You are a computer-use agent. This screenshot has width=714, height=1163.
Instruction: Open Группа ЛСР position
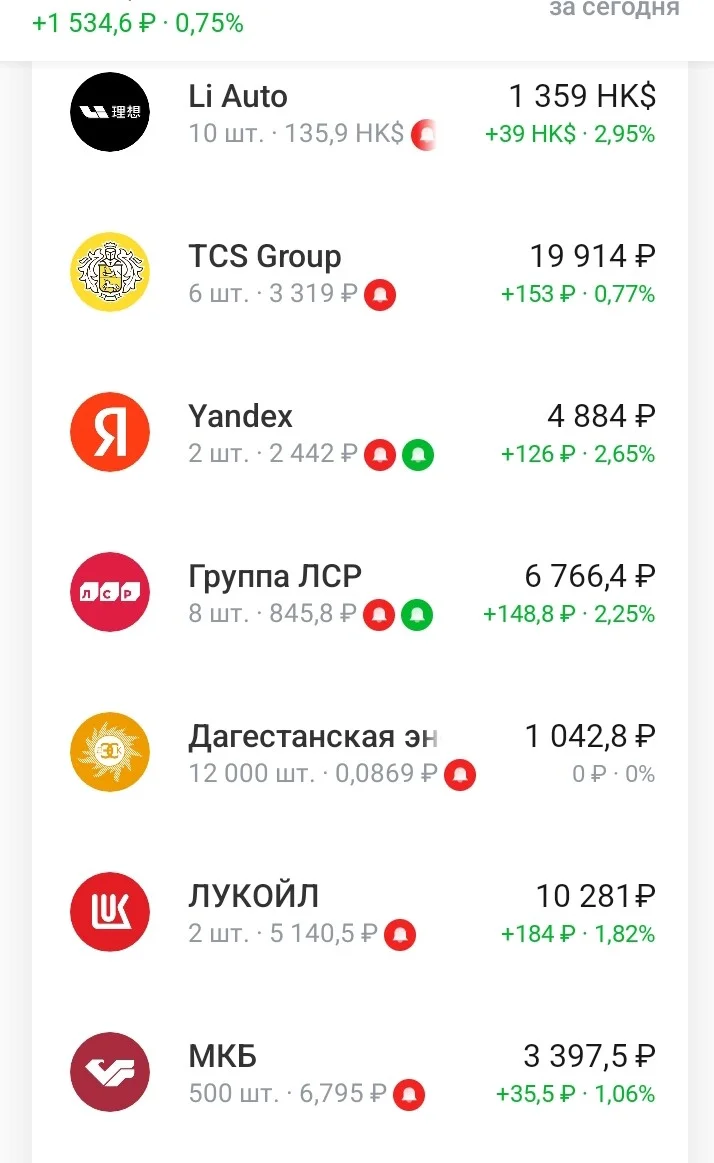coord(360,593)
